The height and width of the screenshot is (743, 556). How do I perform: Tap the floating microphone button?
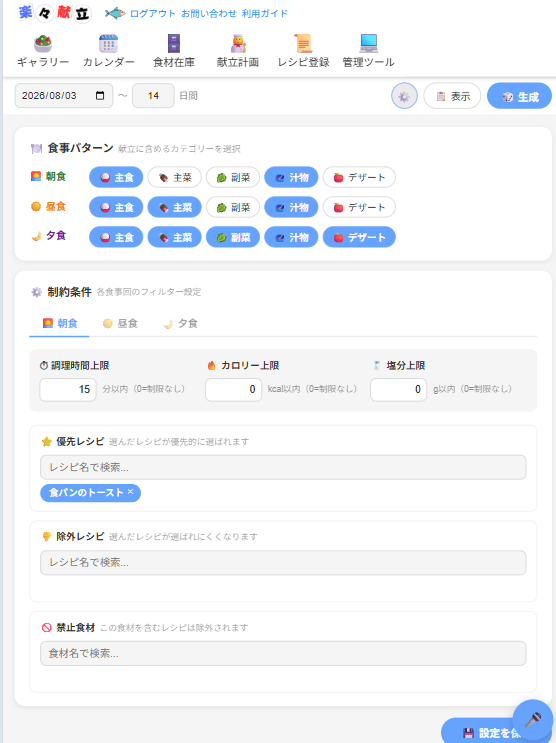click(x=533, y=720)
